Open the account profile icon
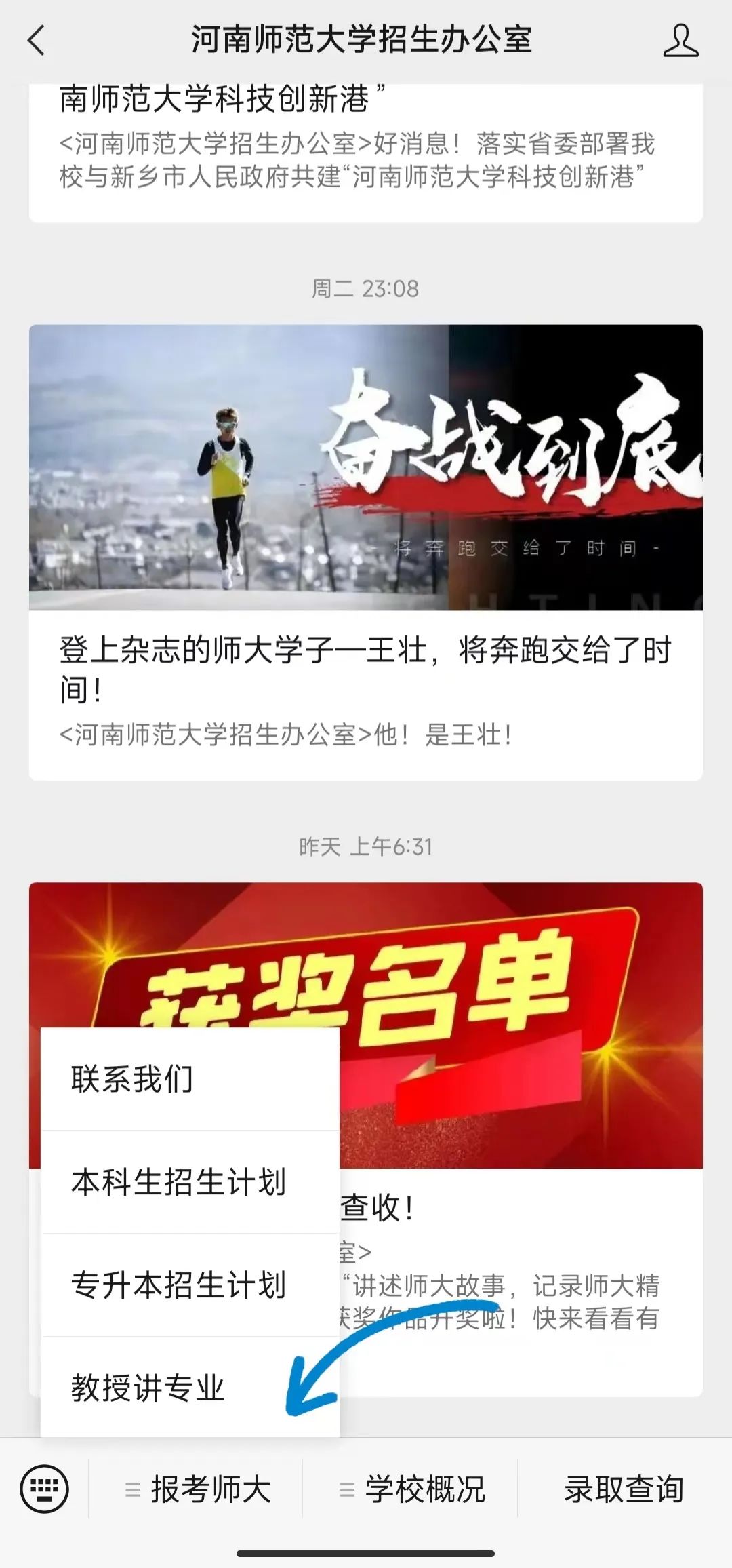The height and width of the screenshot is (1568, 732). [x=680, y=41]
